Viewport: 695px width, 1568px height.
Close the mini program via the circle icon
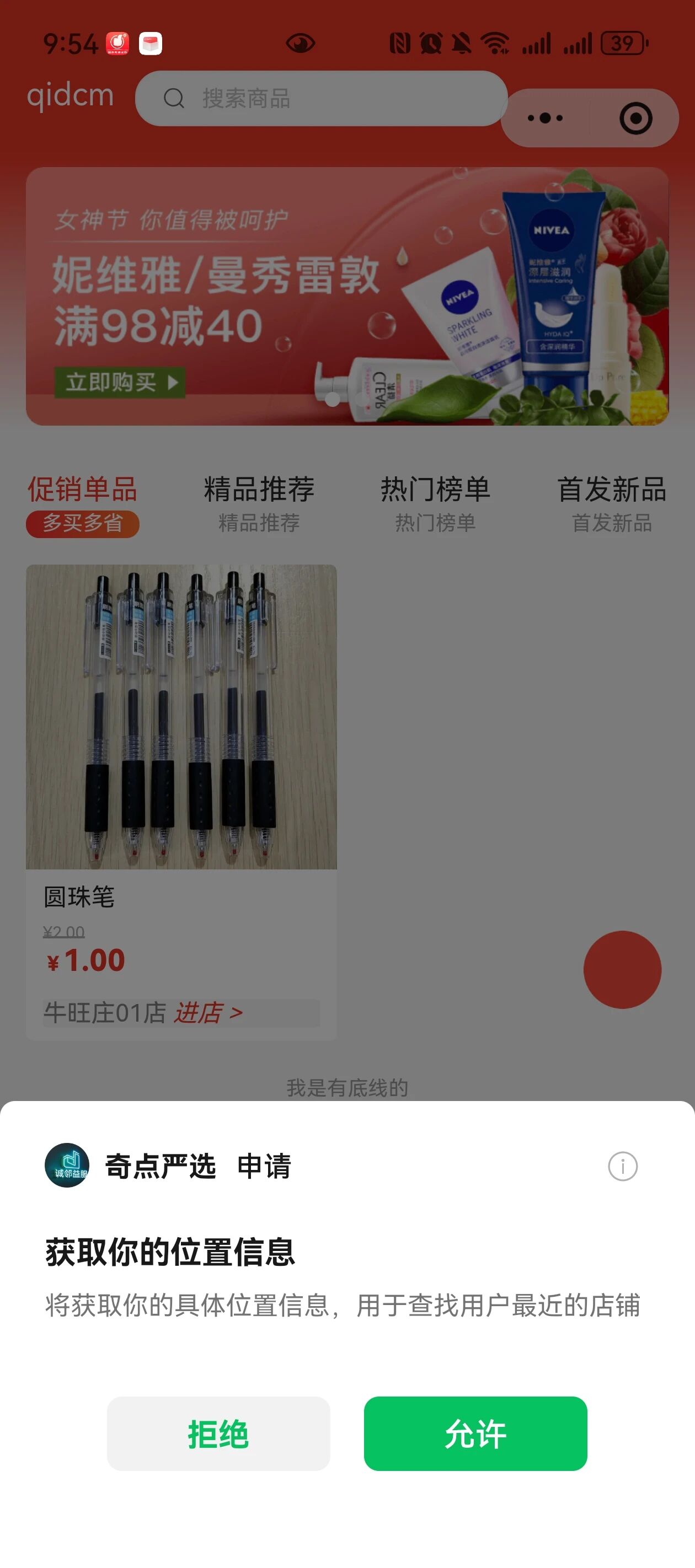pos(635,118)
